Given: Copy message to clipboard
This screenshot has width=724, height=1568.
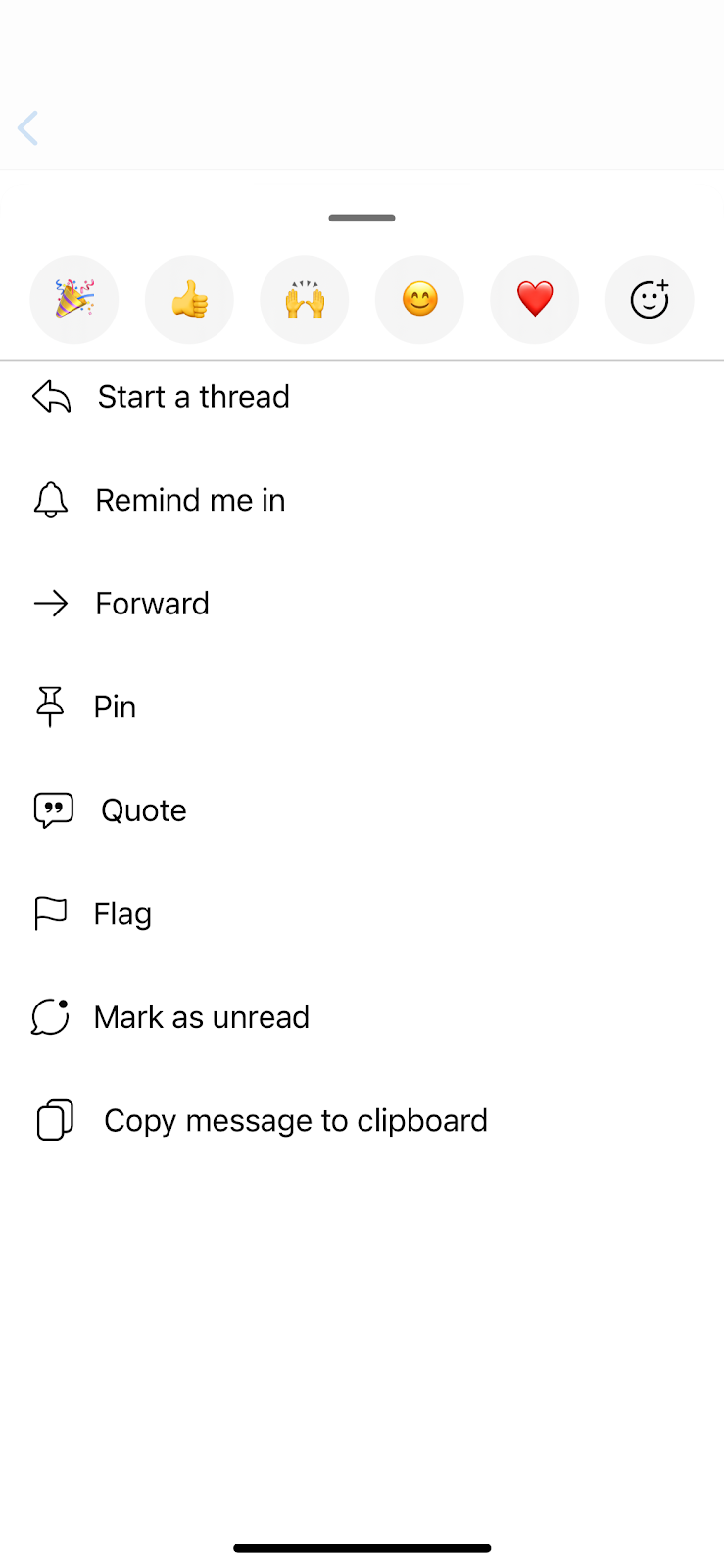Looking at the screenshot, I should point(362,1120).
